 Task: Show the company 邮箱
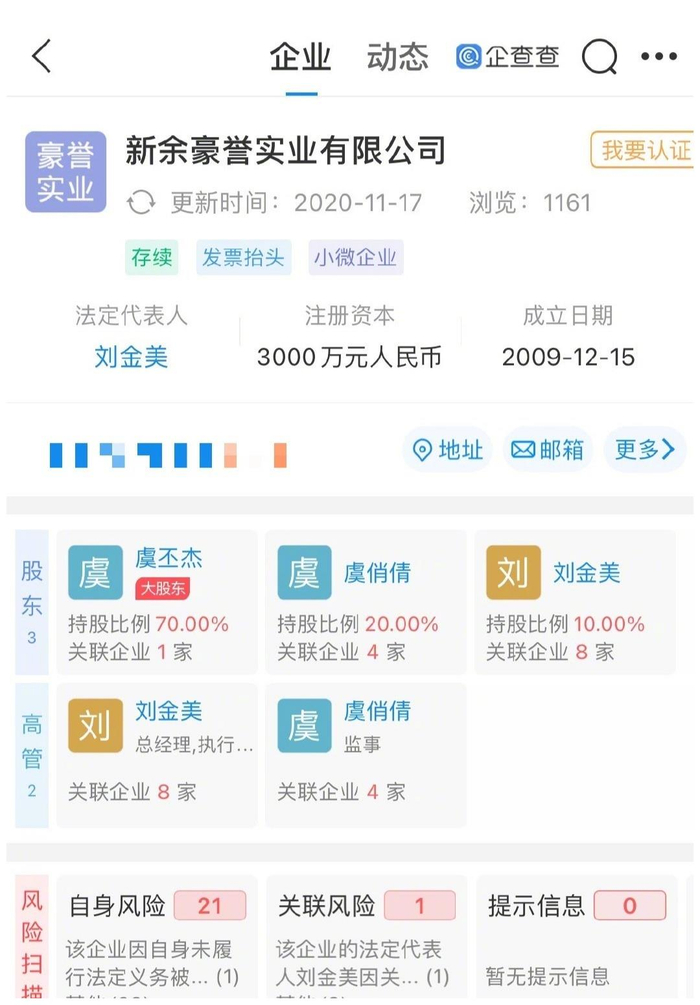click(x=547, y=450)
